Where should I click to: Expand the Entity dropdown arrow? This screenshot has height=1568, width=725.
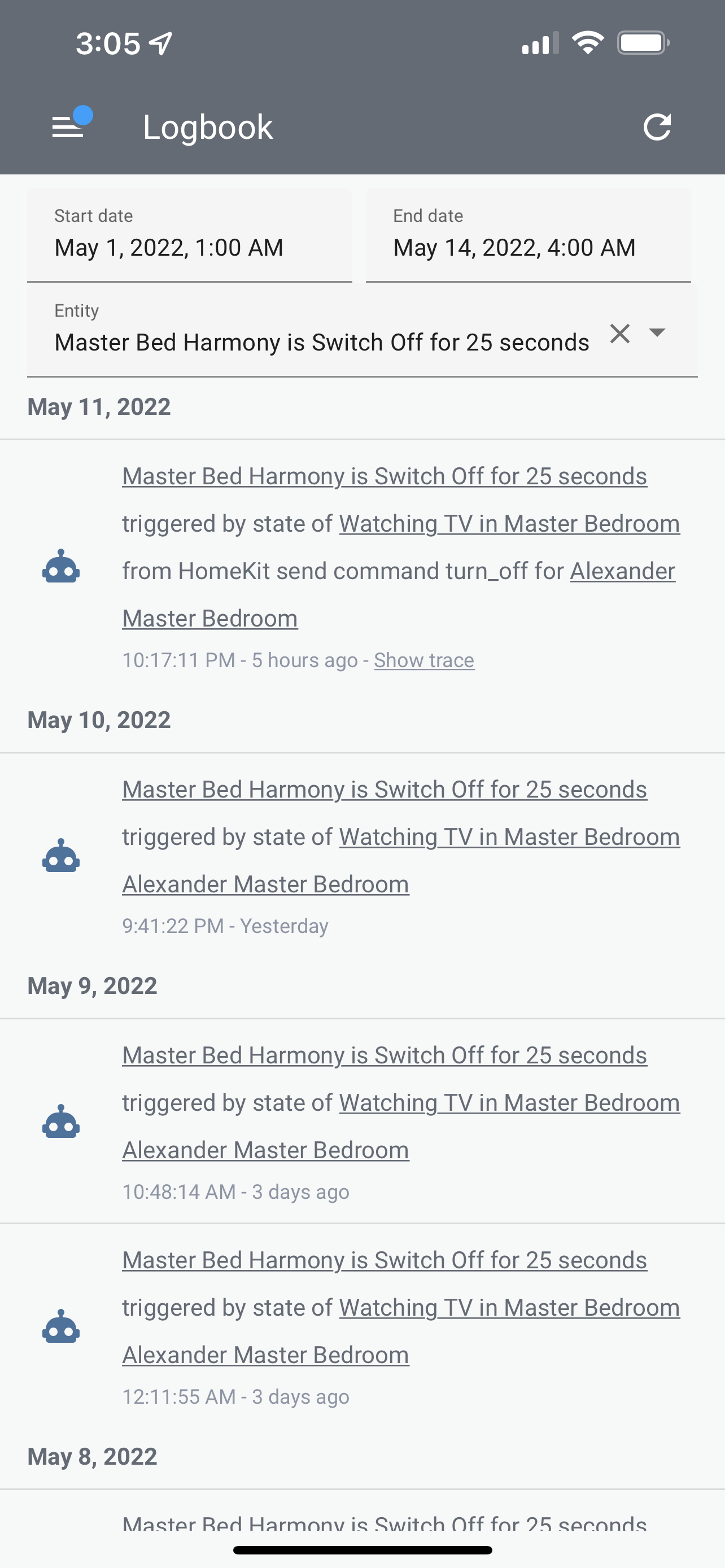[657, 332]
